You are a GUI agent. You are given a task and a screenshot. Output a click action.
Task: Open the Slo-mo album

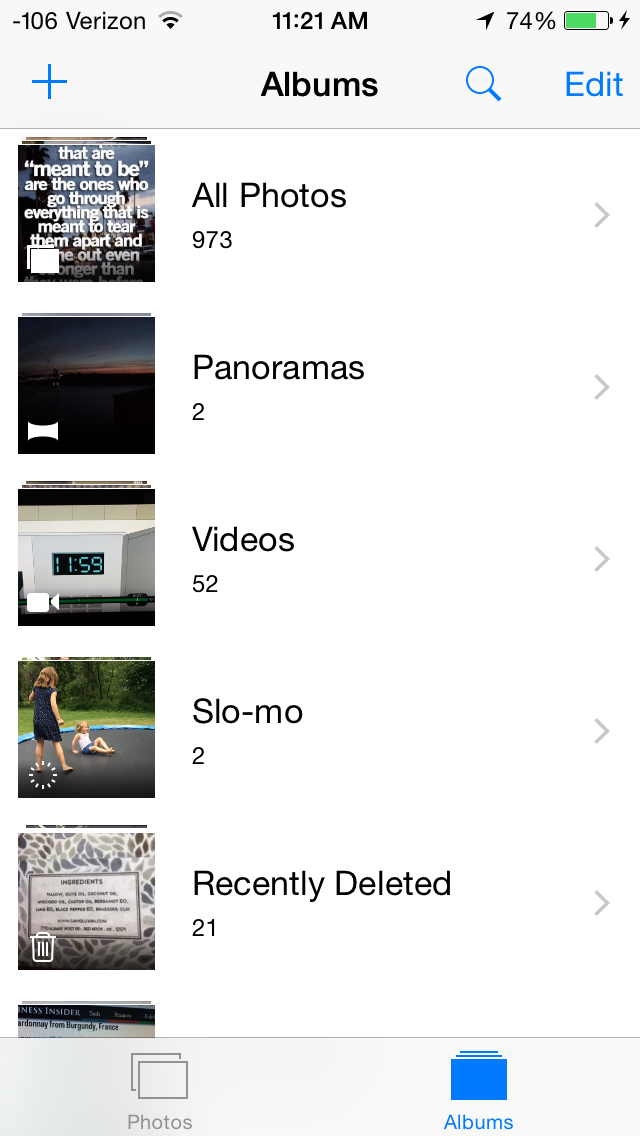[320, 730]
